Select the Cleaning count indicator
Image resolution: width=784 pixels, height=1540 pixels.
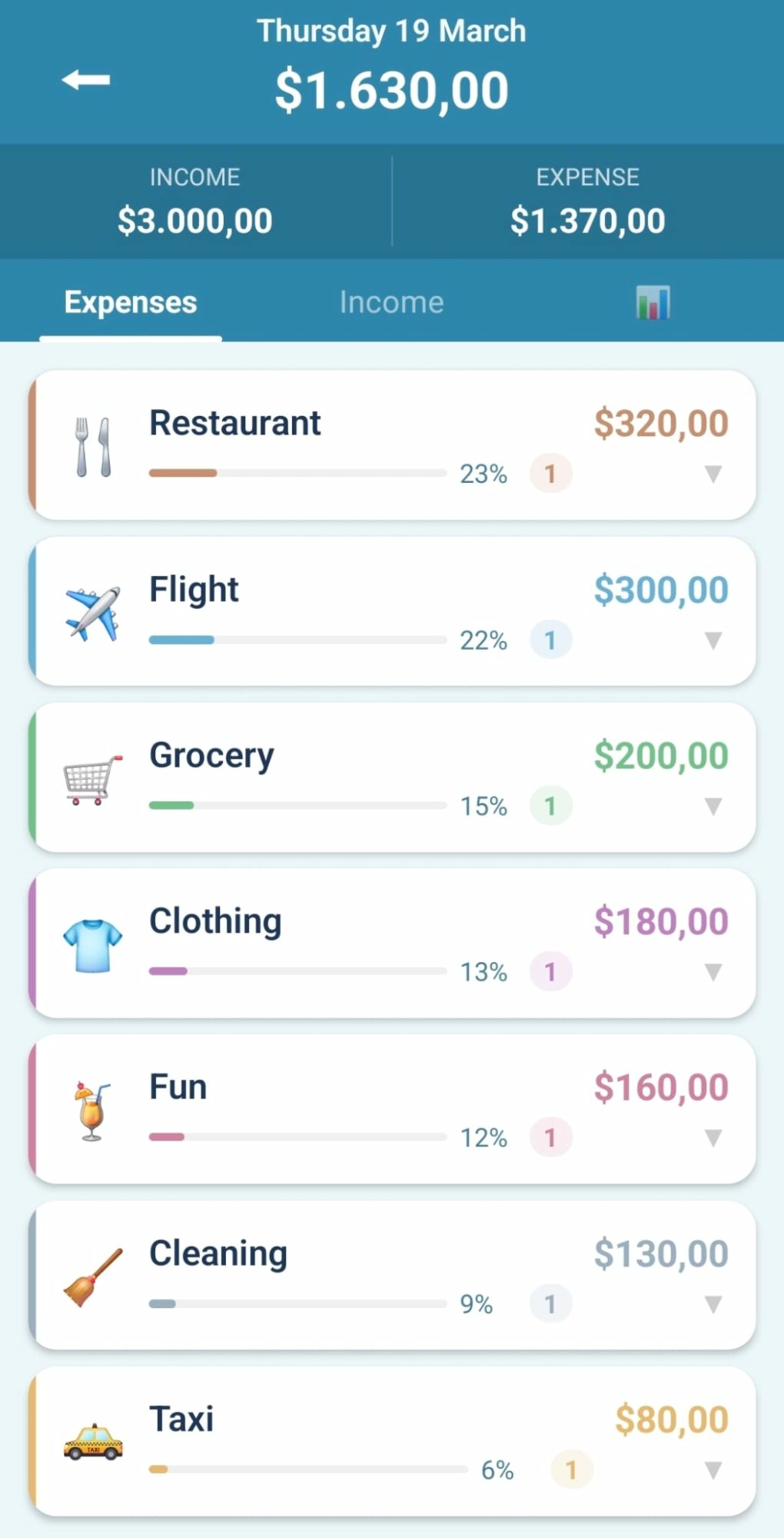click(550, 1303)
